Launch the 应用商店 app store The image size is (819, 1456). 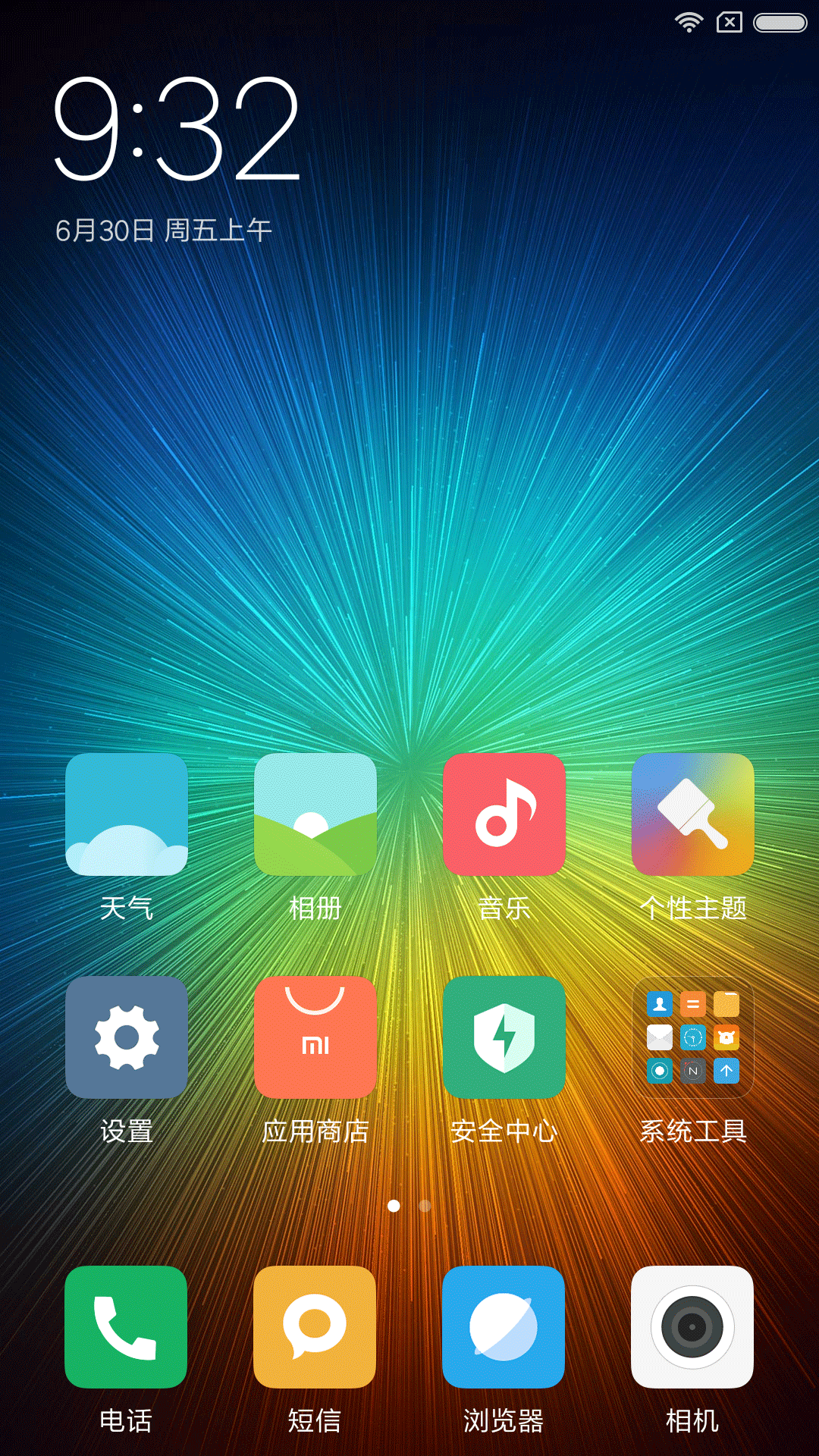point(315,1037)
